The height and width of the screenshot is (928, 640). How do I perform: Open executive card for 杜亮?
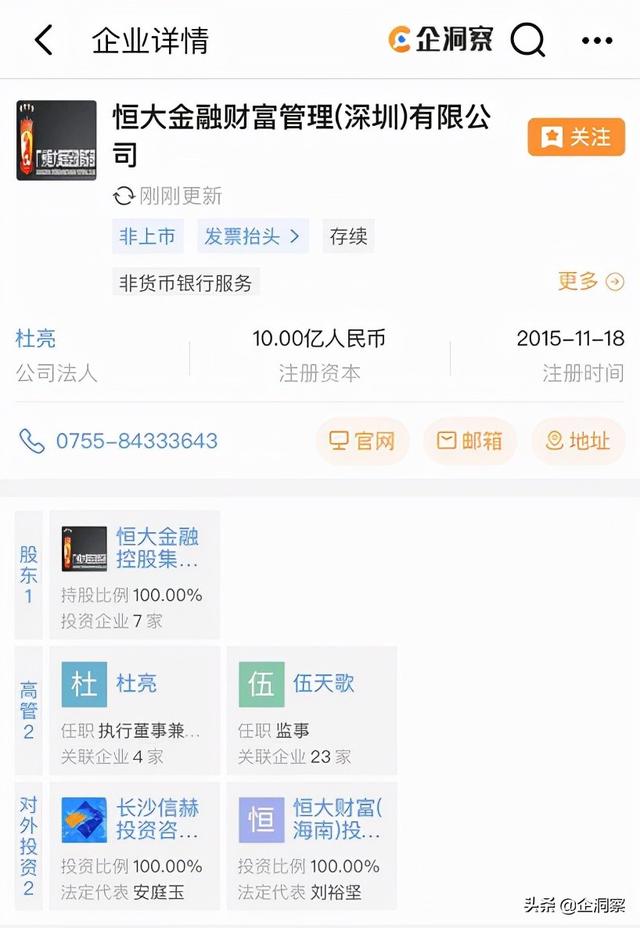[x=133, y=711]
